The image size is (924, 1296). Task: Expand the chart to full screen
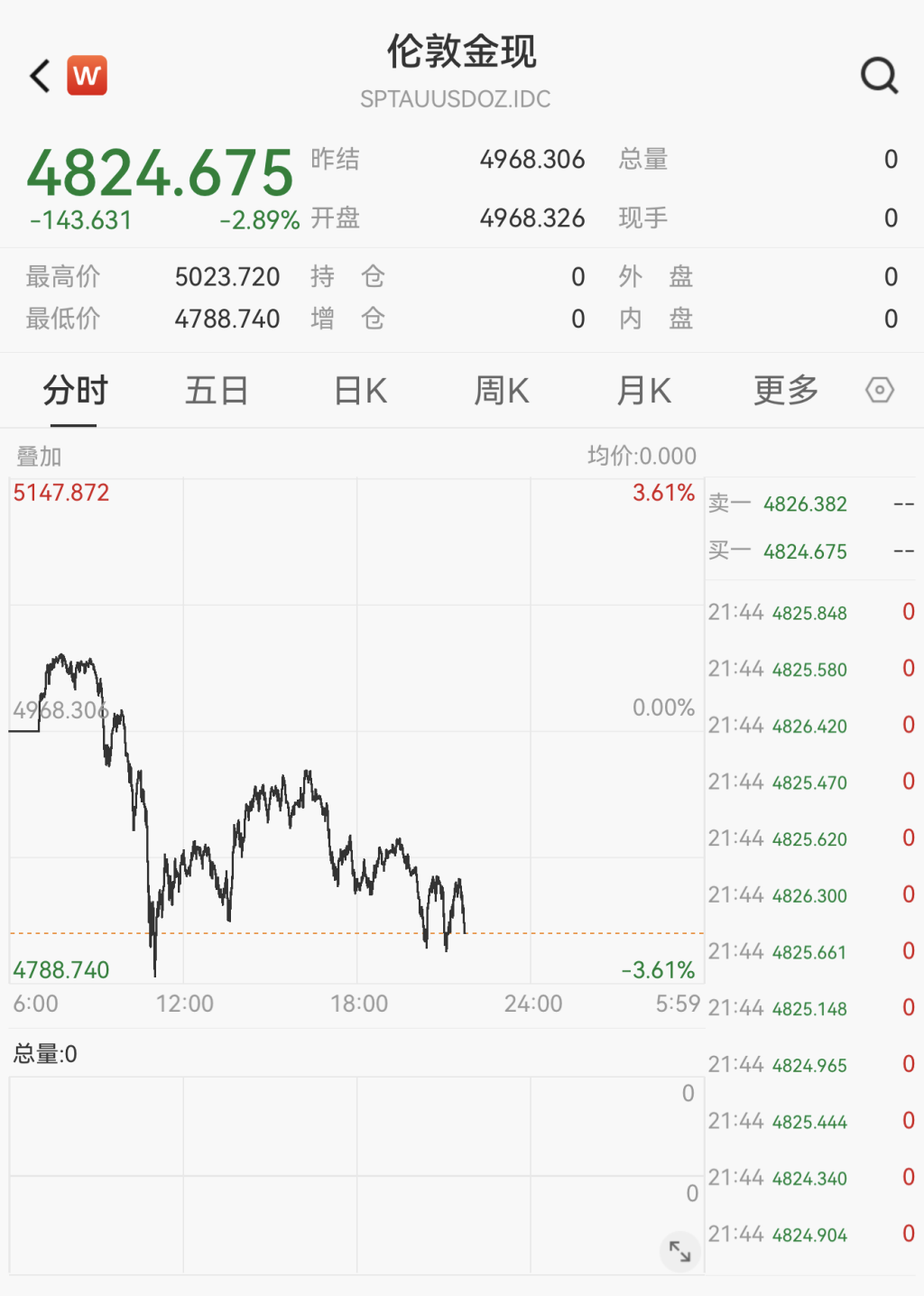pyautogui.click(x=679, y=1251)
